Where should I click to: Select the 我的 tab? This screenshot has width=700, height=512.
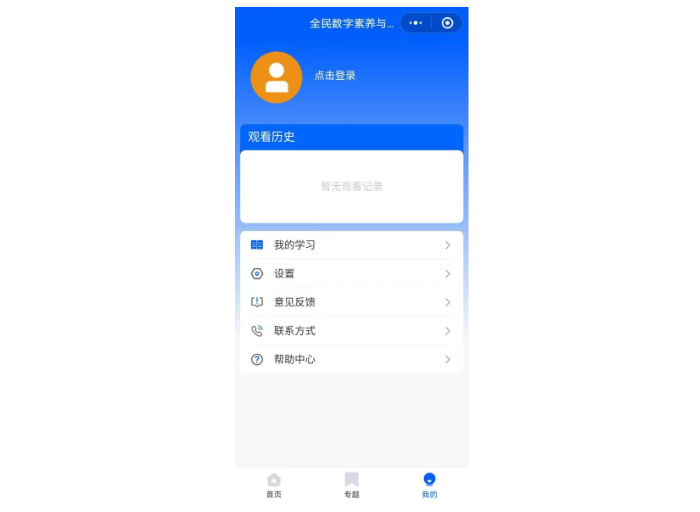tap(429, 485)
